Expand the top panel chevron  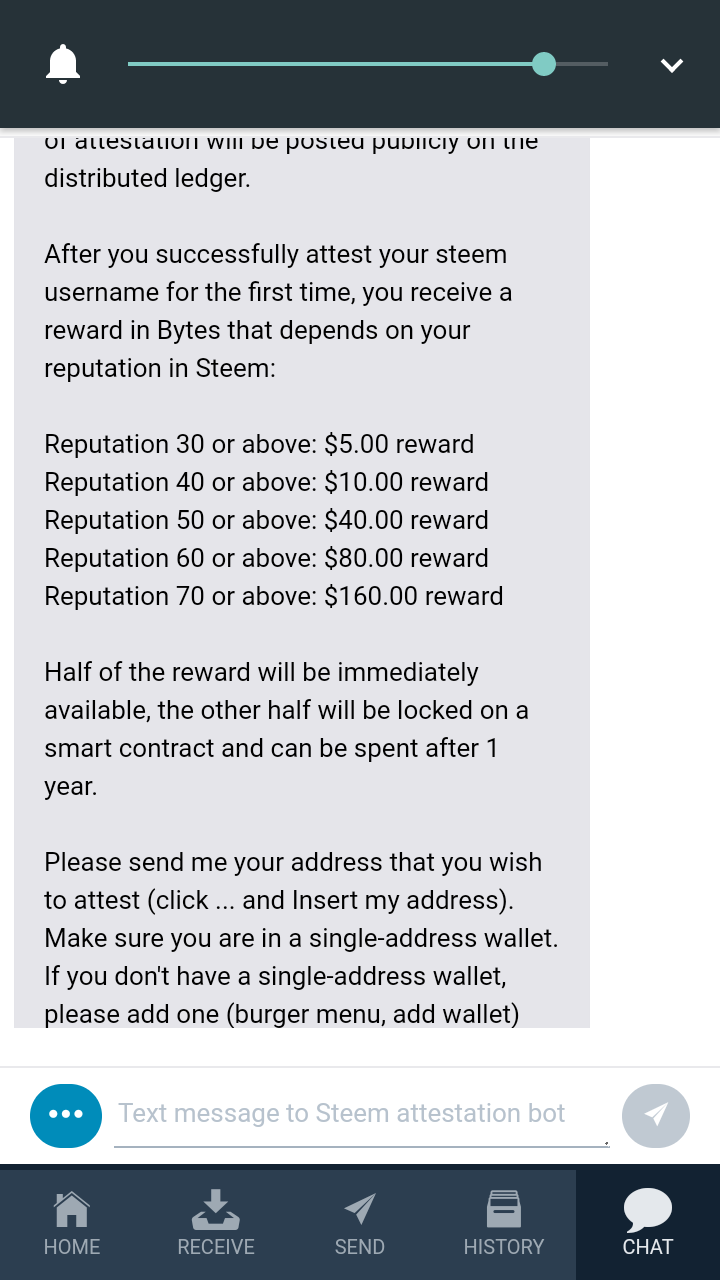click(x=671, y=66)
